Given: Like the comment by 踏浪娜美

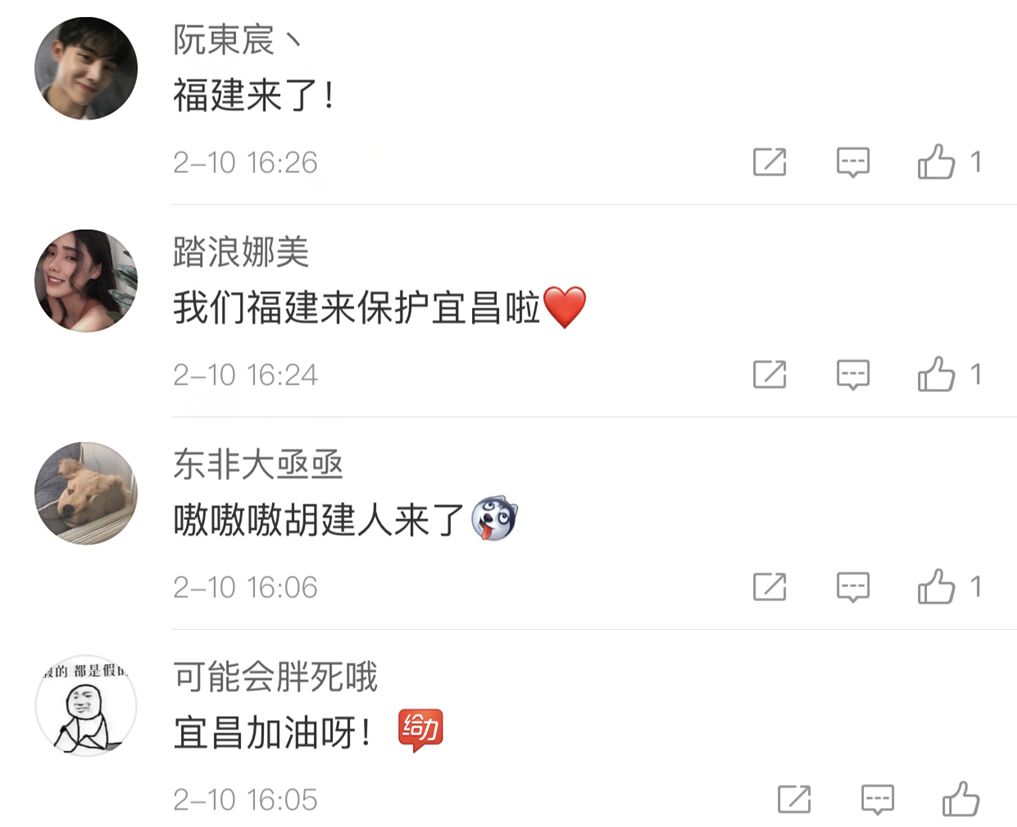Looking at the screenshot, I should point(937,375).
